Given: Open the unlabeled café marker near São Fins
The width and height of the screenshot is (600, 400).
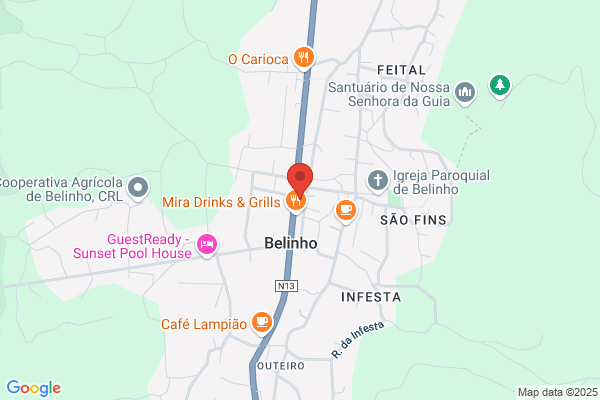Looking at the screenshot, I should click(346, 212).
